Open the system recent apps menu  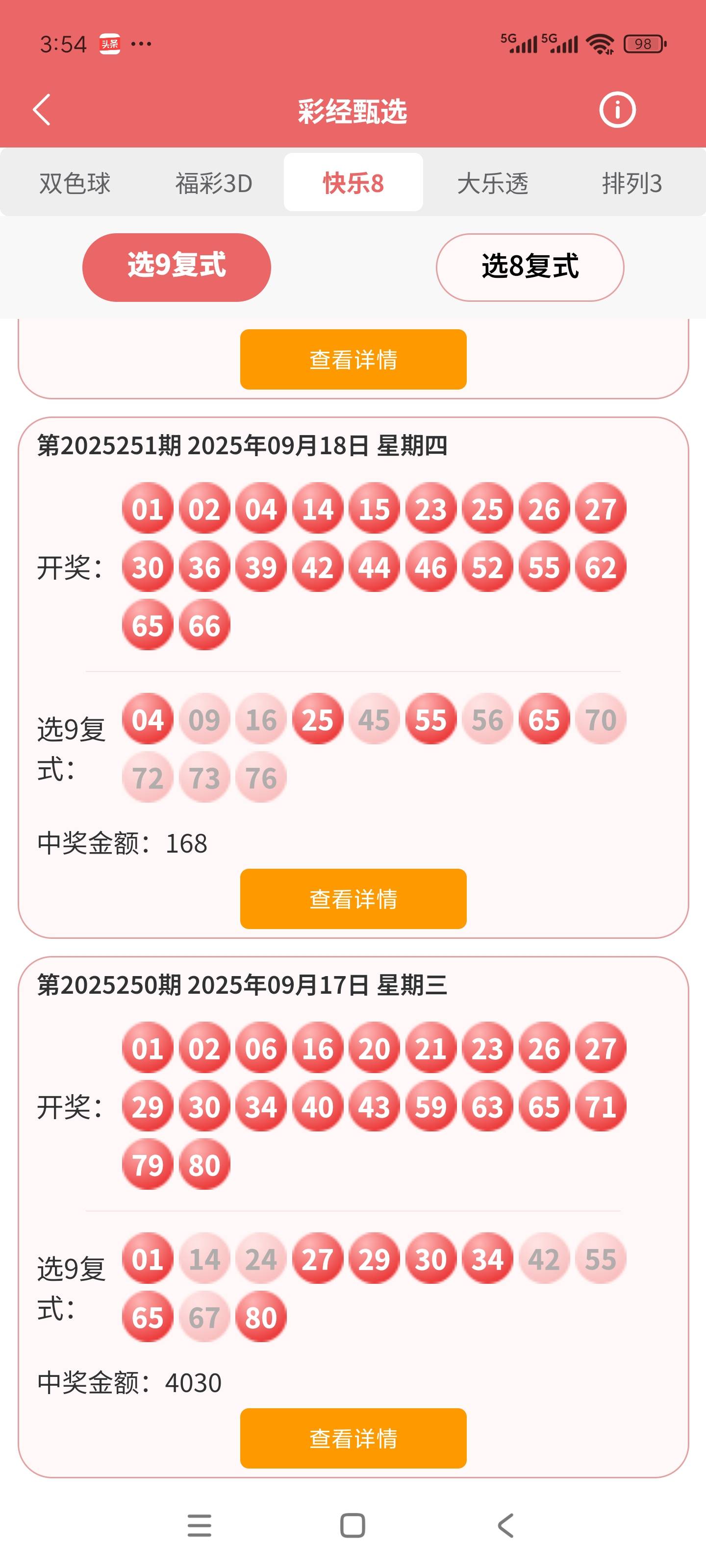pyautogui.click(x=199, y=1525)
